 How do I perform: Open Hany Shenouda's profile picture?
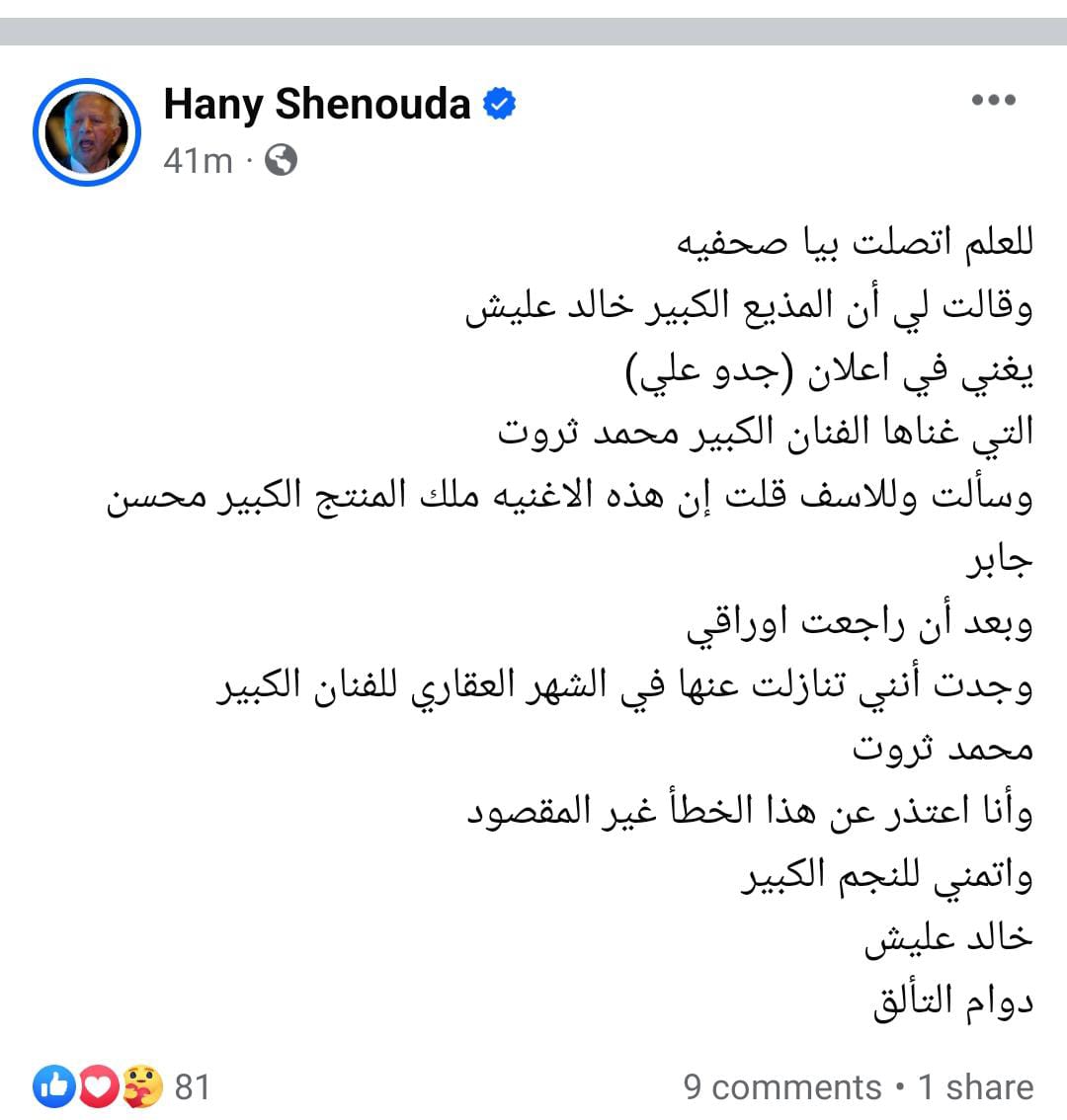click(87, 131)
